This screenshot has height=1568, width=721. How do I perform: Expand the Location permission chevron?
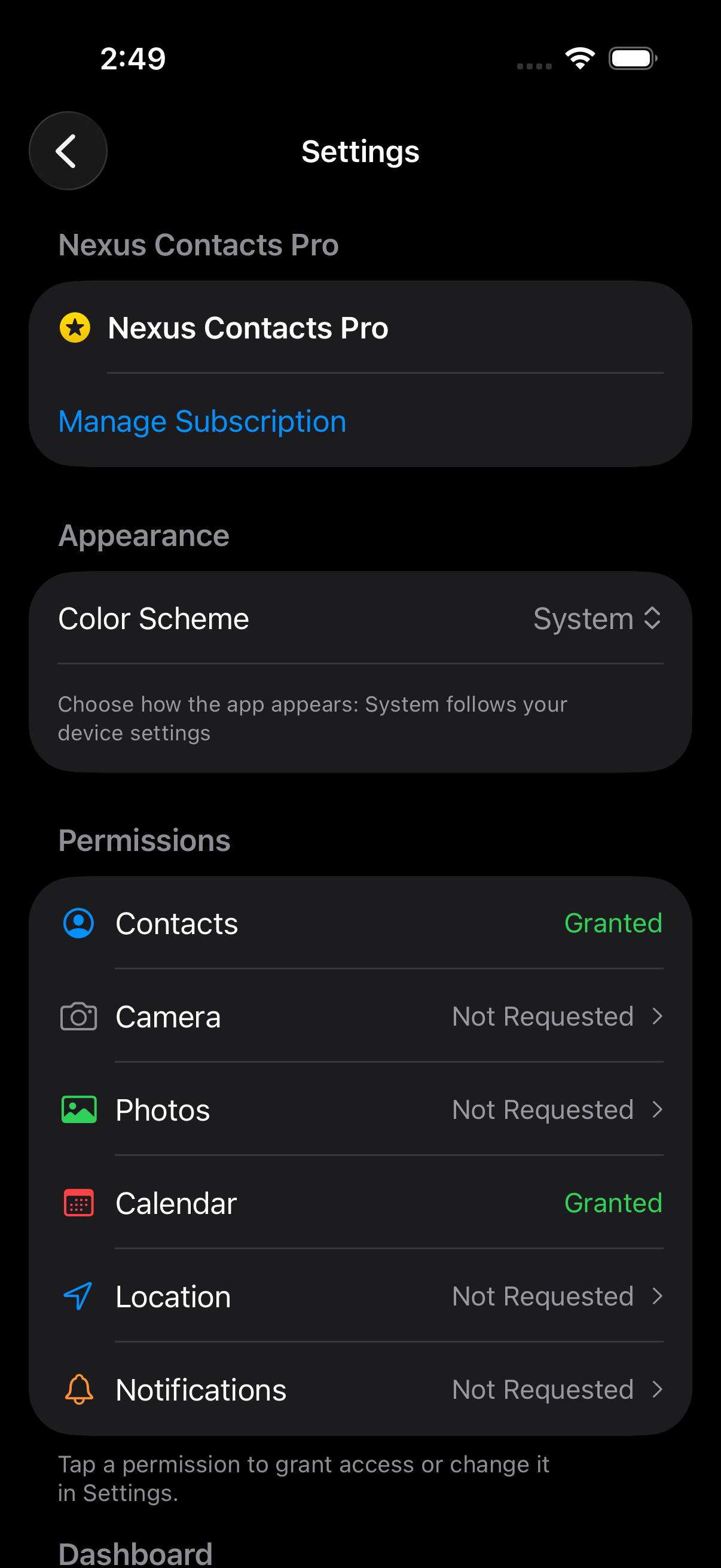(x=658, y=1296)
